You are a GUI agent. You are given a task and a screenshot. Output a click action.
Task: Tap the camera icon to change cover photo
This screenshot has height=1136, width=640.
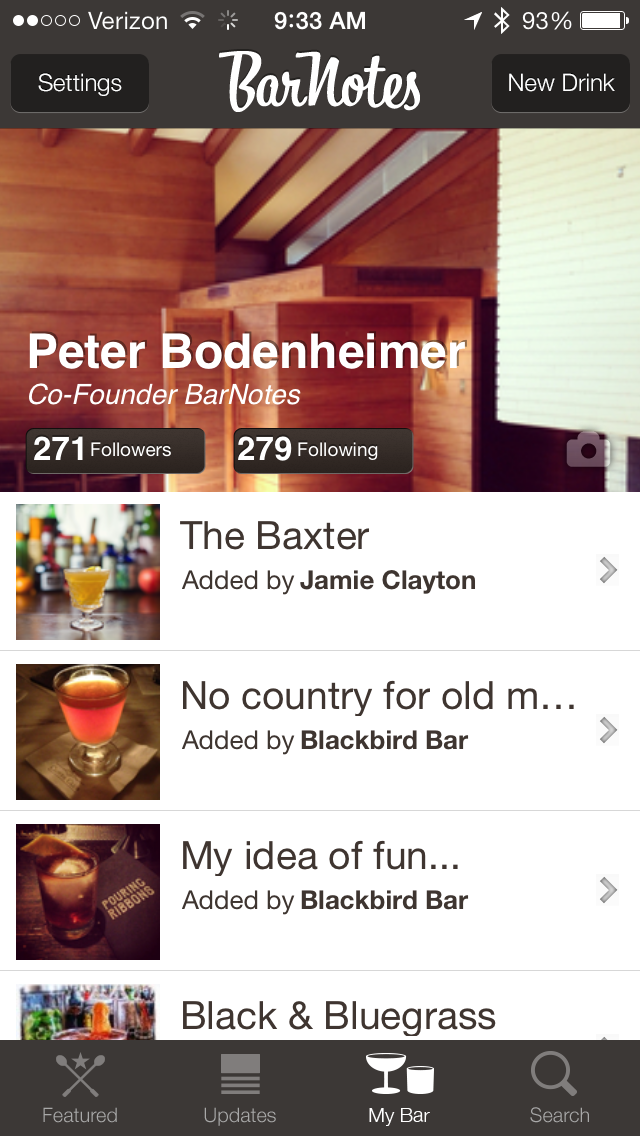click(588, 450)
